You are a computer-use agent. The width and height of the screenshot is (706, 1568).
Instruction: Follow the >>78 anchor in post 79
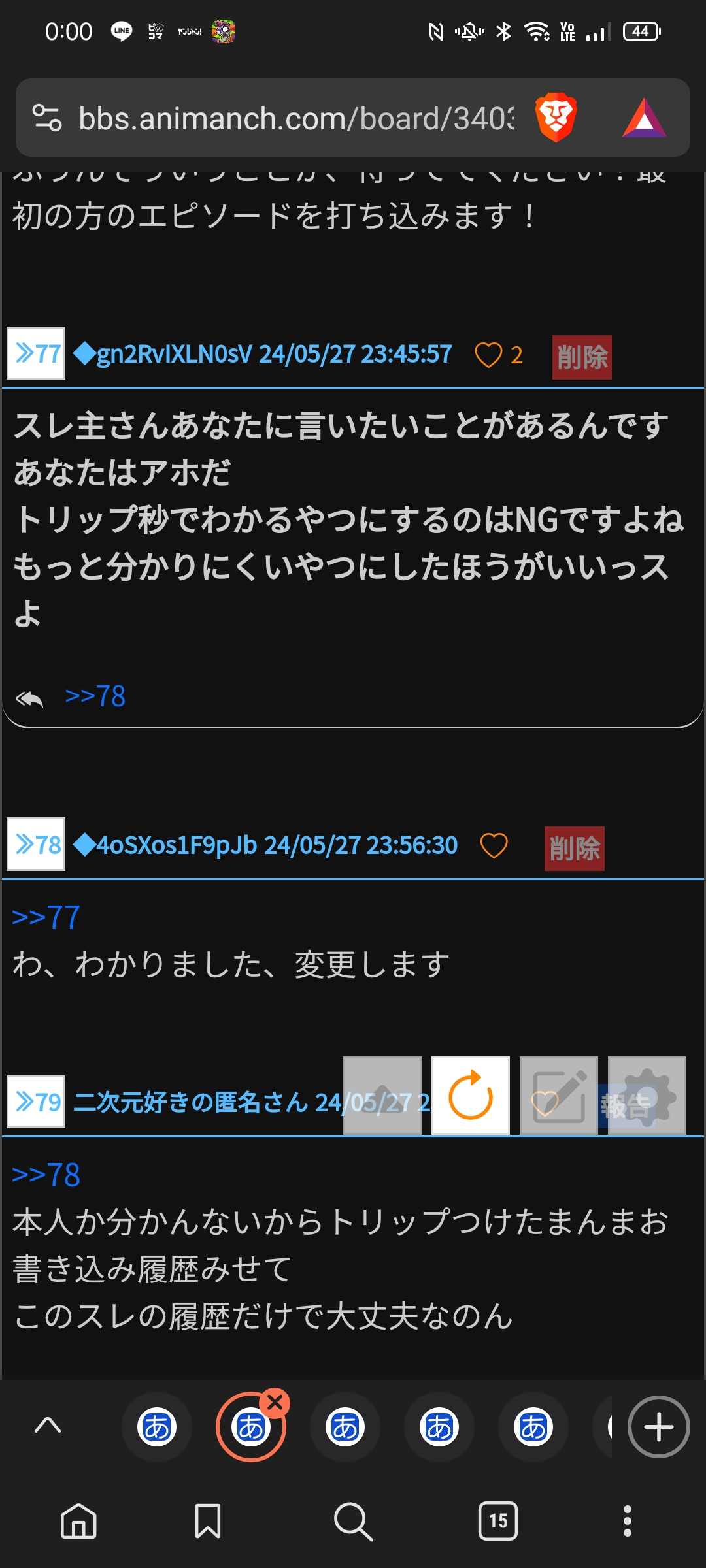point(46,1175)
